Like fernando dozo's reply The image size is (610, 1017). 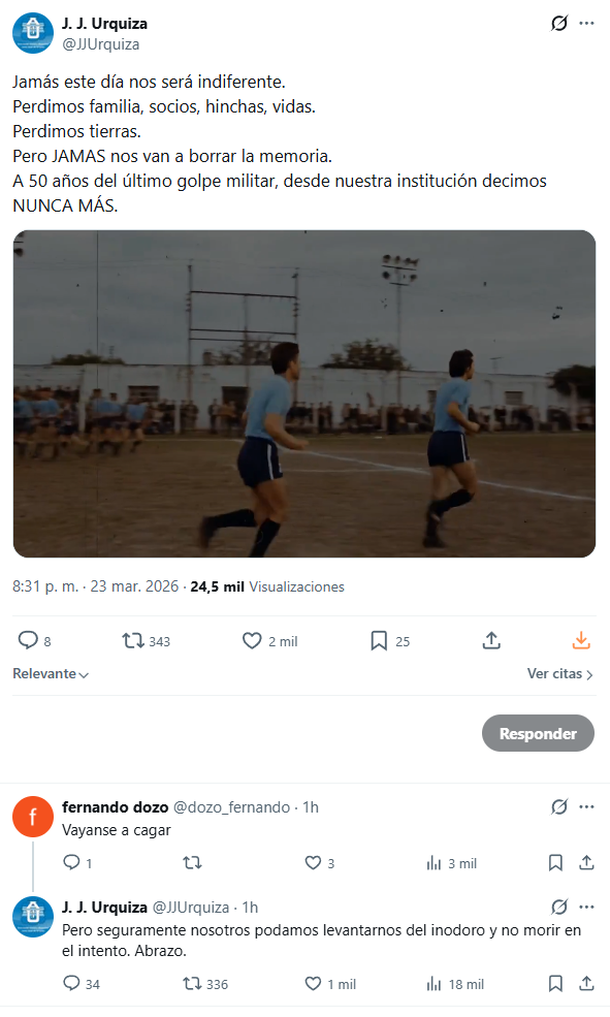coord(313,863)
